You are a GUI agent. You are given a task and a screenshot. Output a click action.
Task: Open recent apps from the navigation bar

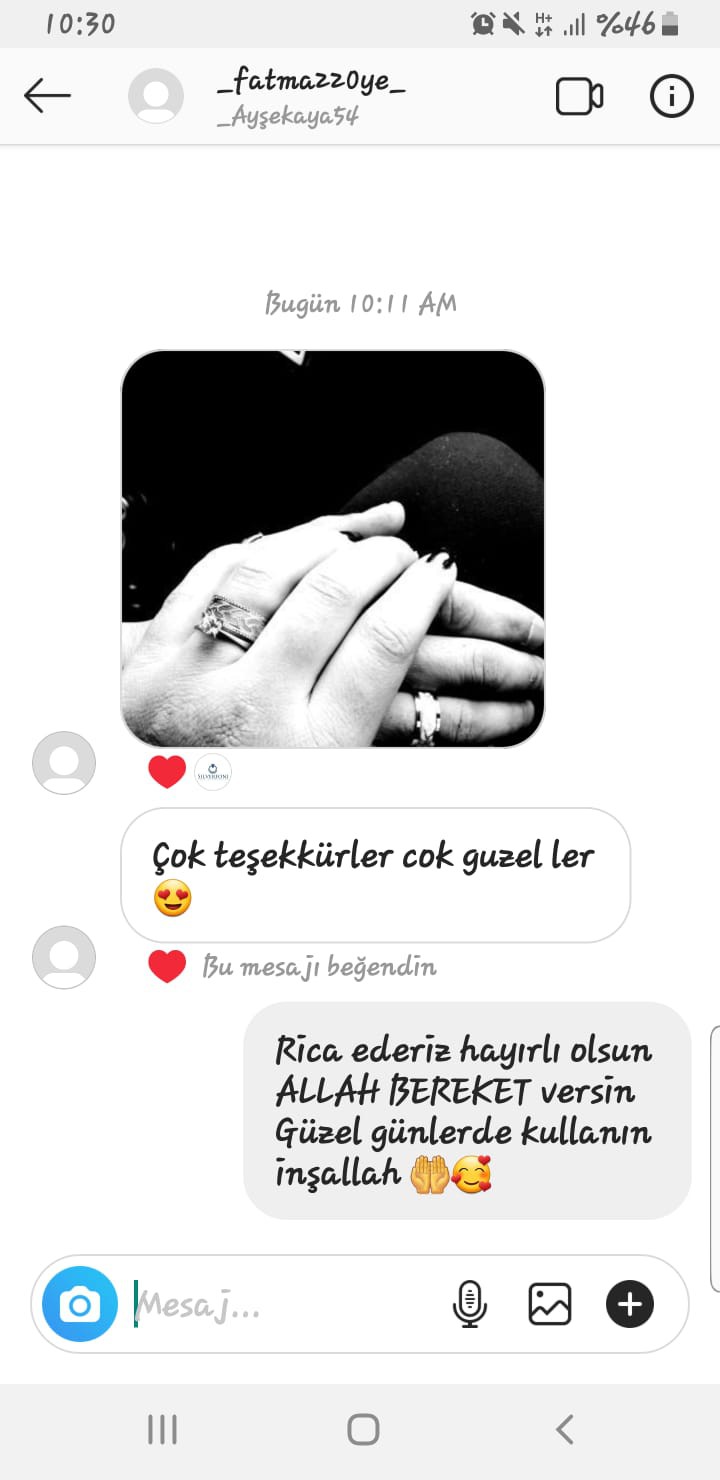pos(162,1429)
